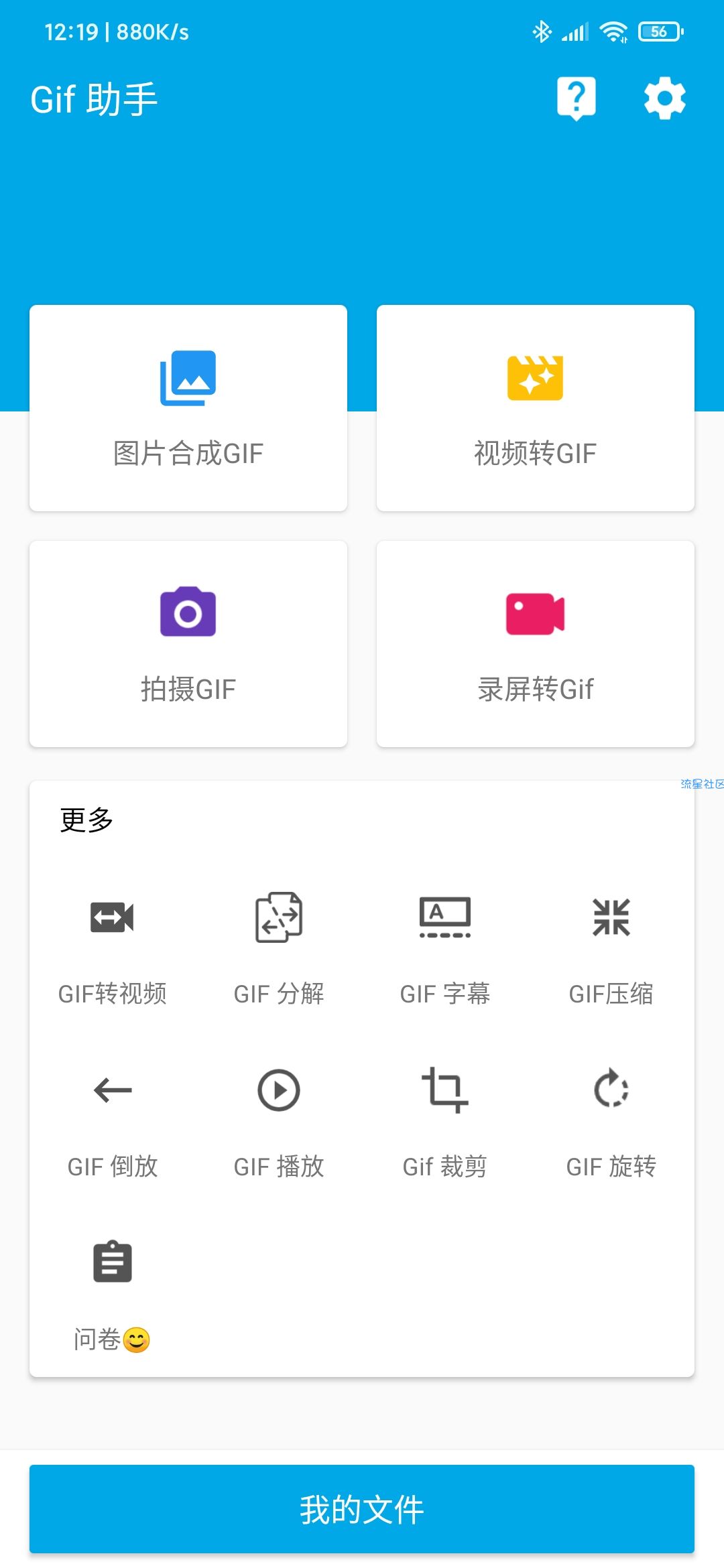
Task: Choose the GIF压缩 tool
Action: coord(611,950)
